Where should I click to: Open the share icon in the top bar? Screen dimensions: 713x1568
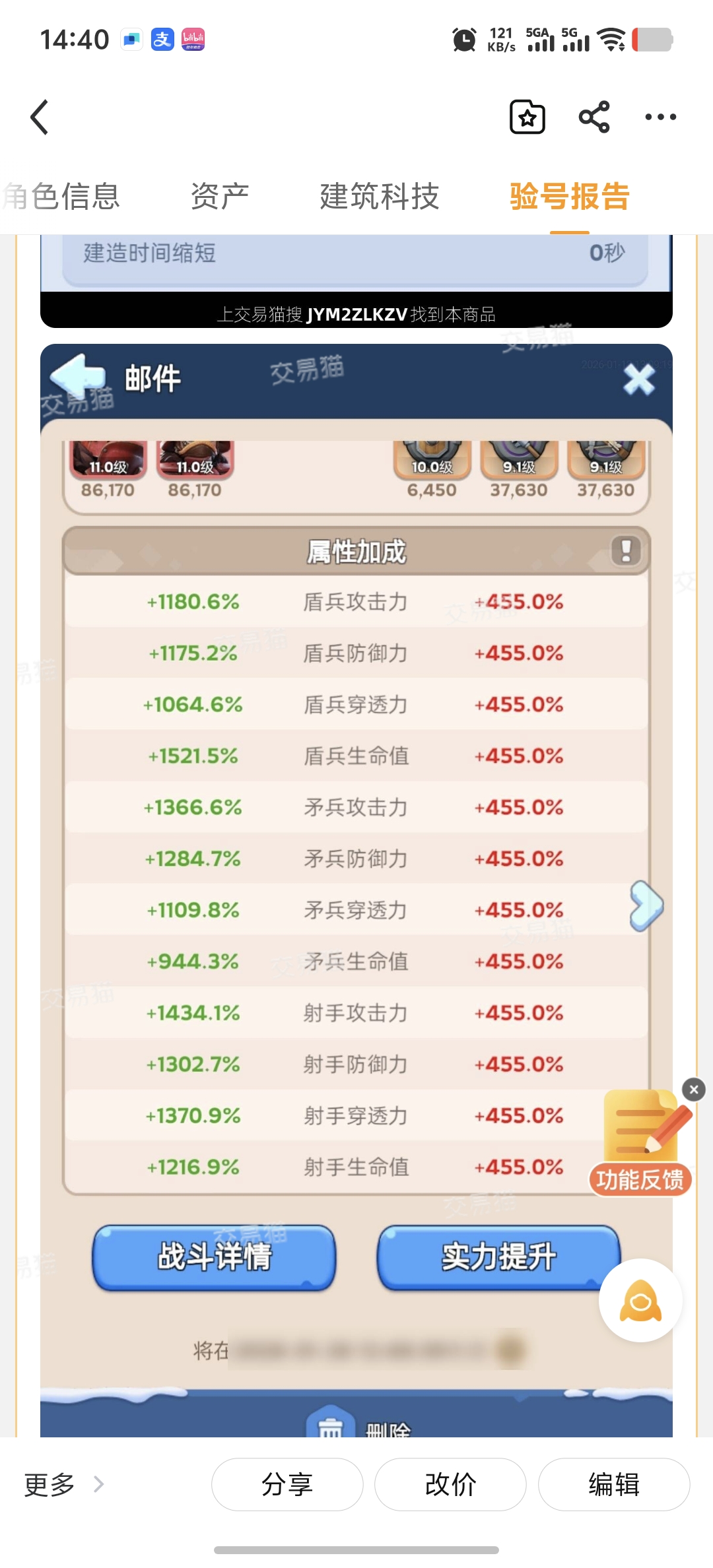[594, 117]
